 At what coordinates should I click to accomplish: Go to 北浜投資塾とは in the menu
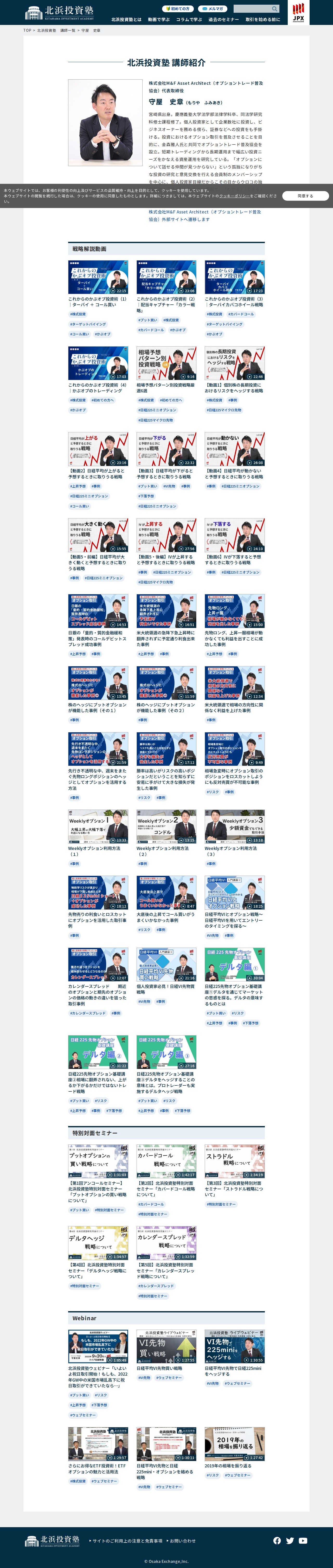[x=126, y=19]
